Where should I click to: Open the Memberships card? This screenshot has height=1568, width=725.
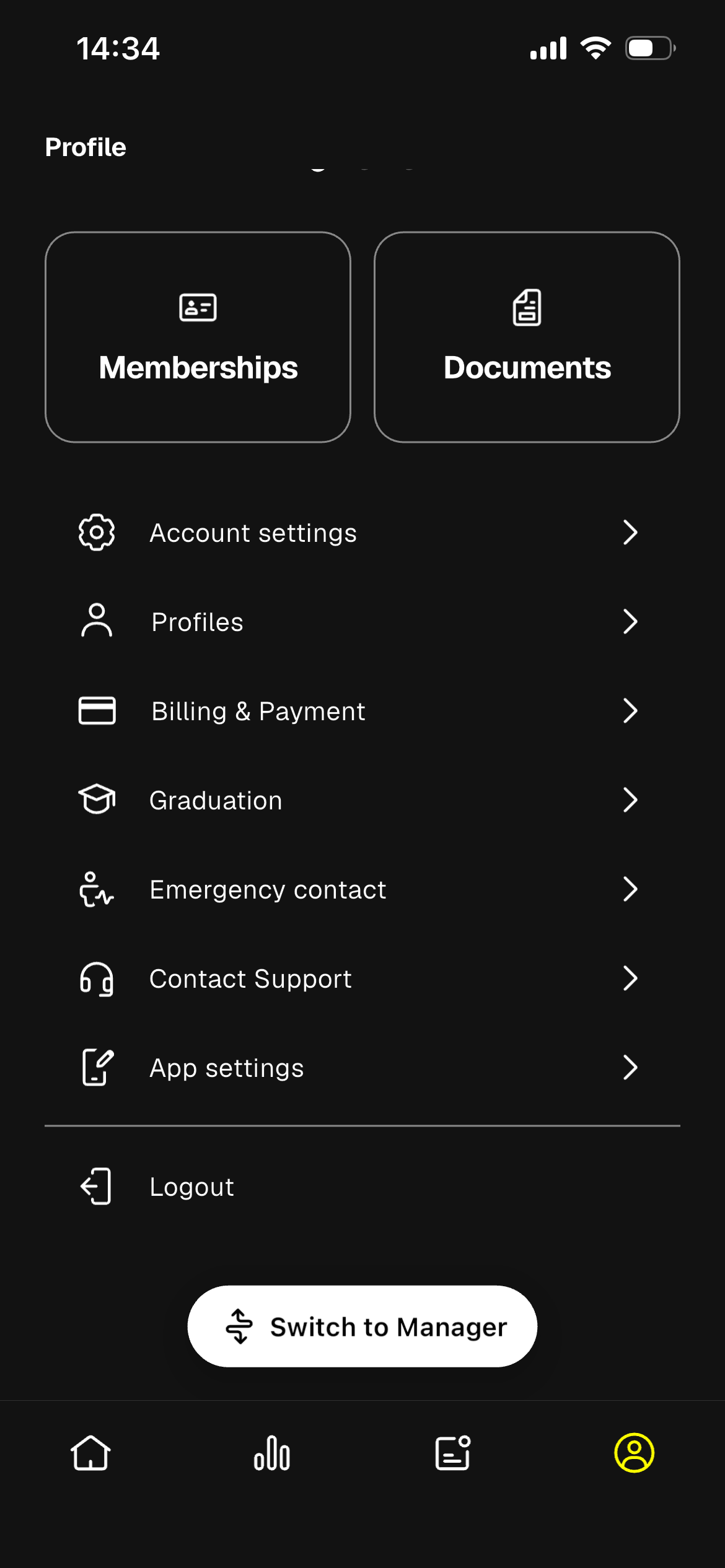point(198,338)
